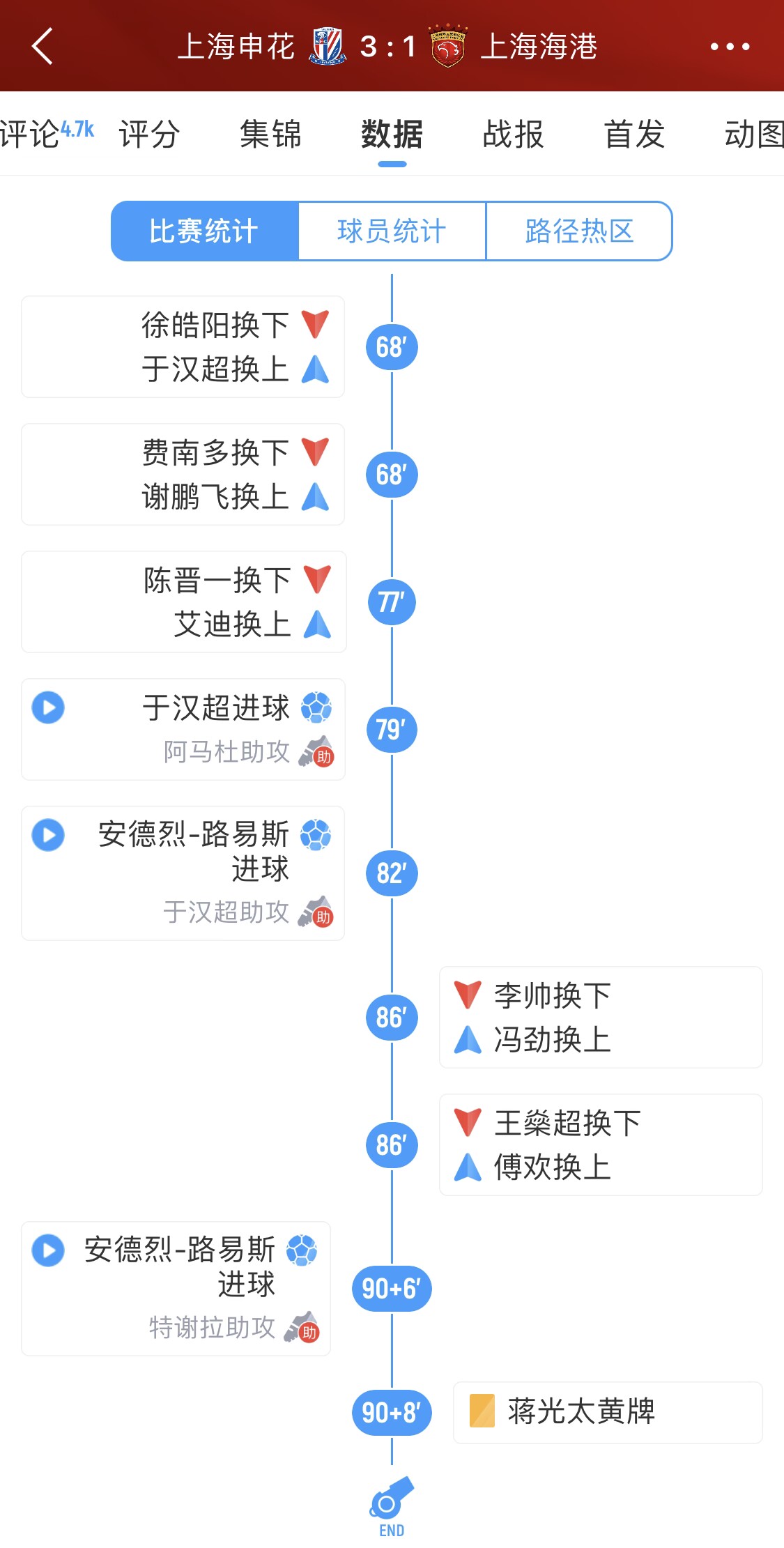Open the 首发 lineup tab
The height and width of the screenshot is (1548, 784).
634,134
